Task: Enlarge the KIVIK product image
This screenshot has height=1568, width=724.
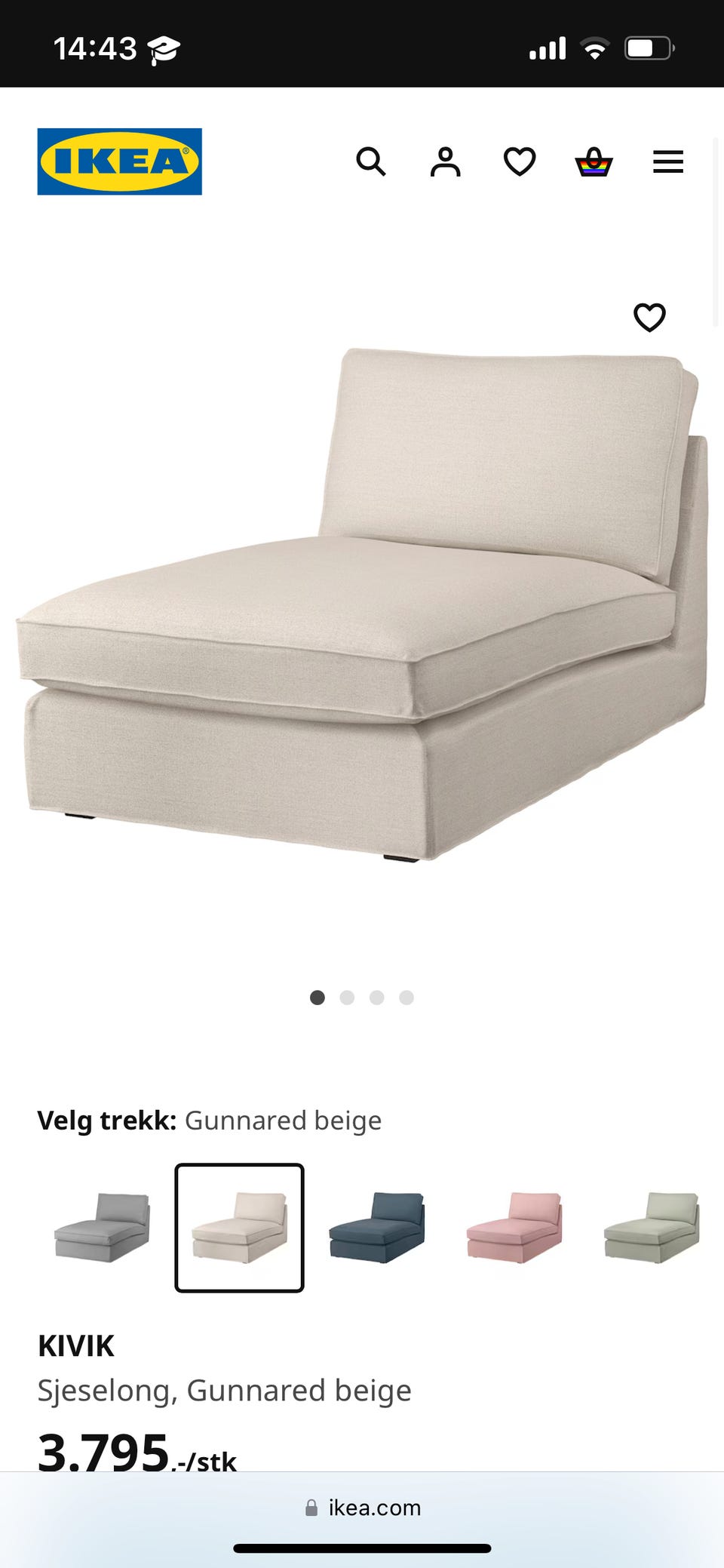Action: pos(362,604)
